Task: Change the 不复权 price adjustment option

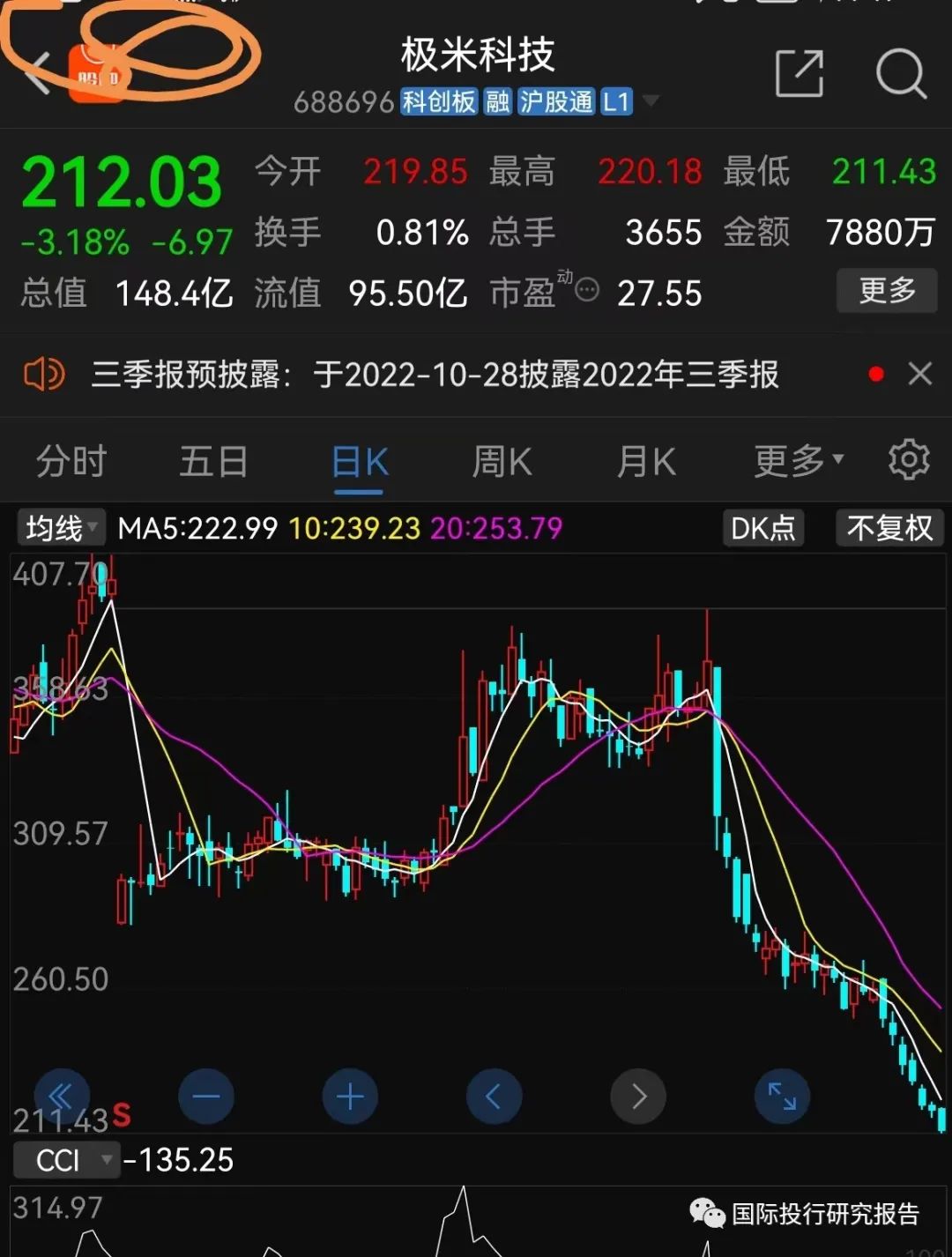Action: pyautogui.click(x=889, y=528)
